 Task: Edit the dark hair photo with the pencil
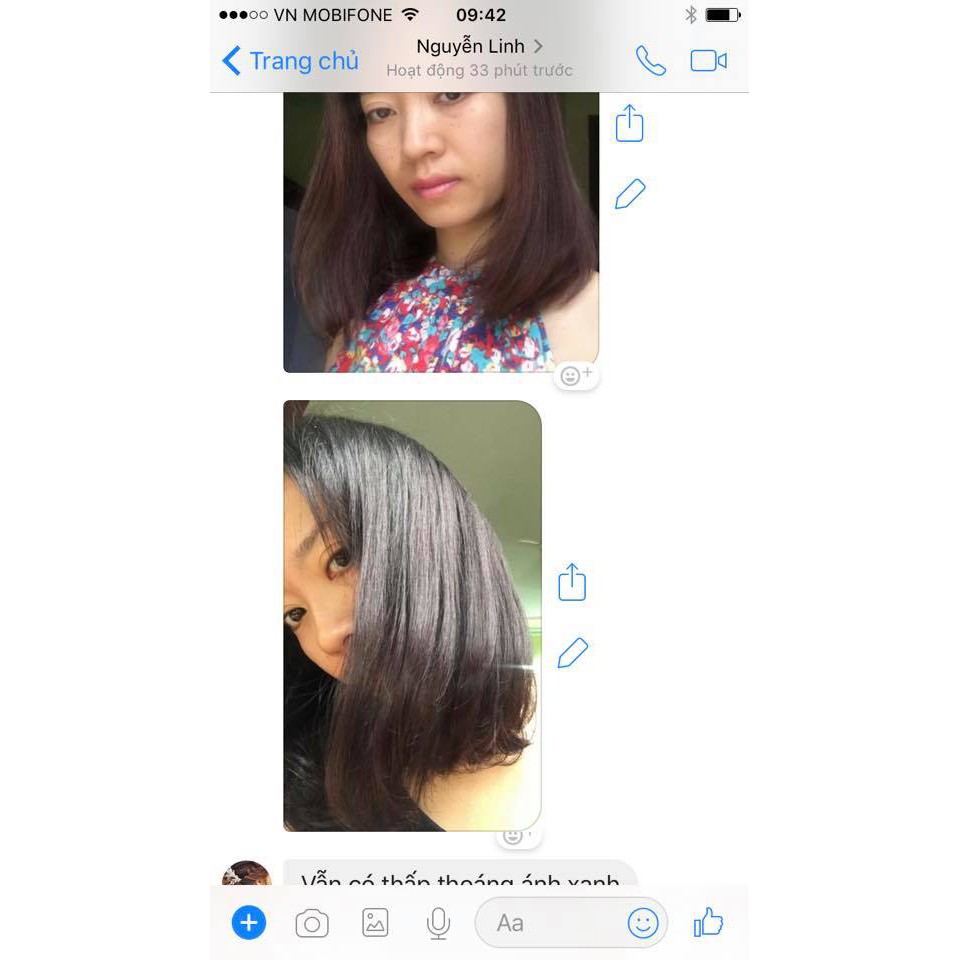tap(572, 653)
